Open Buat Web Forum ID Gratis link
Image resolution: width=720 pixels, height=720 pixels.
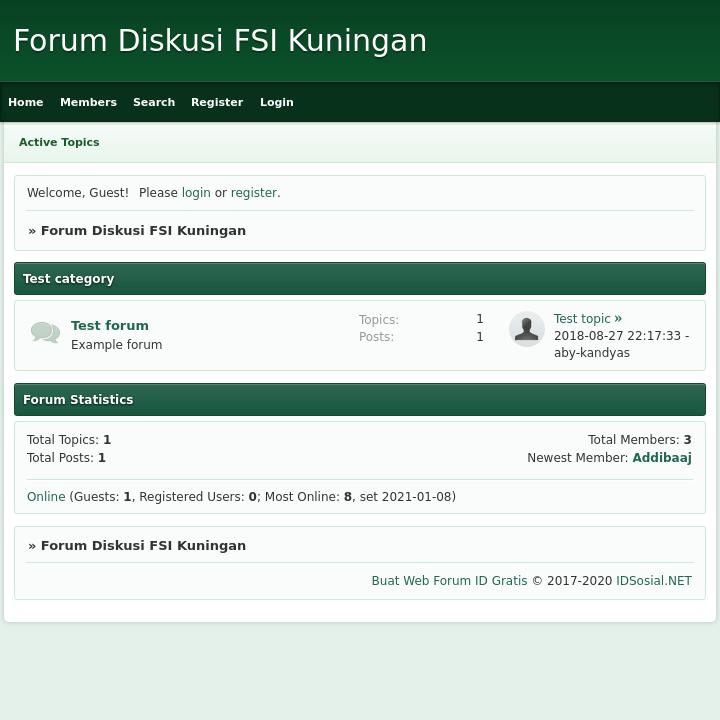coord(449,581)
